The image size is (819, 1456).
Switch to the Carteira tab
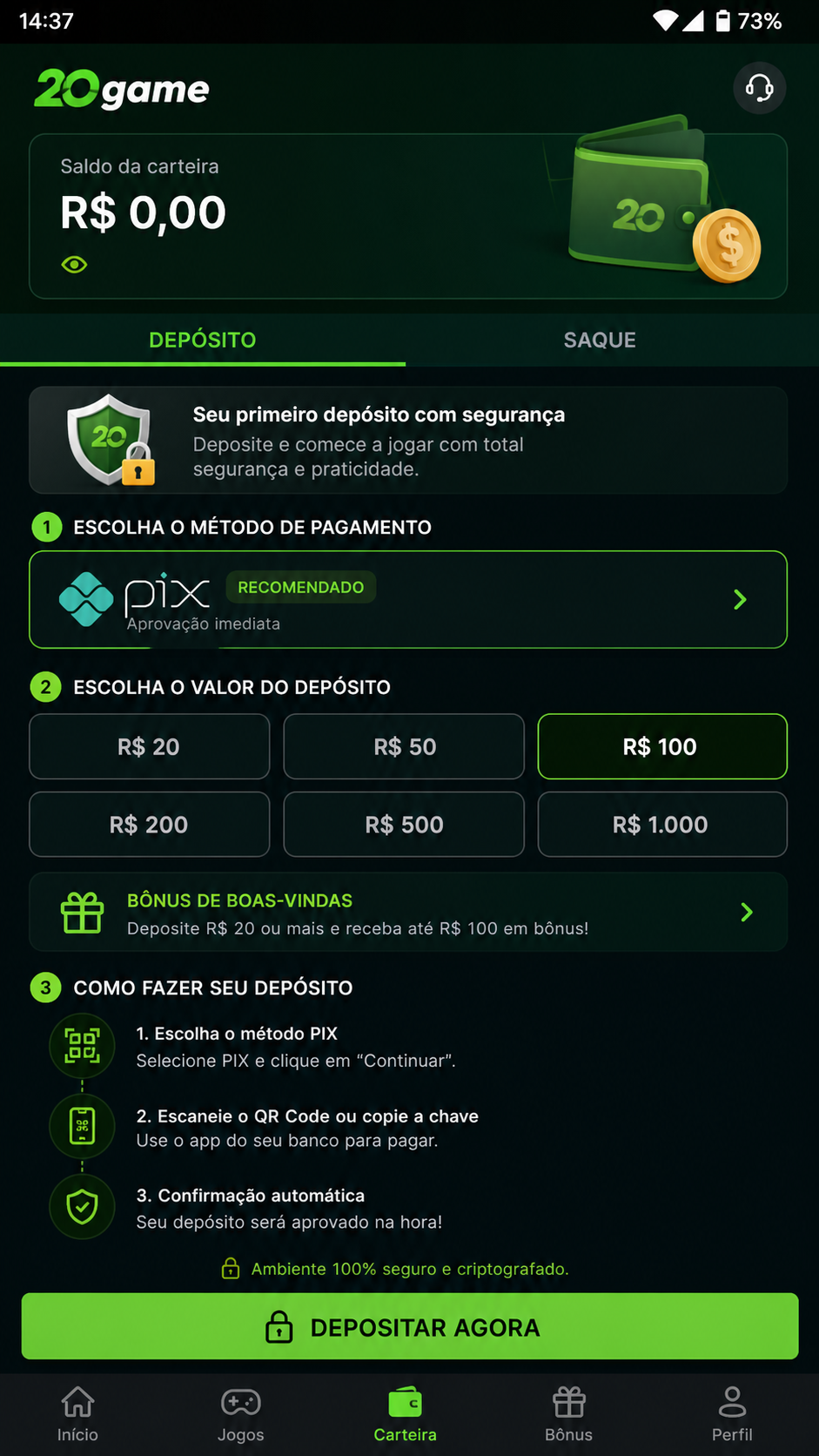pos(405,1414)
